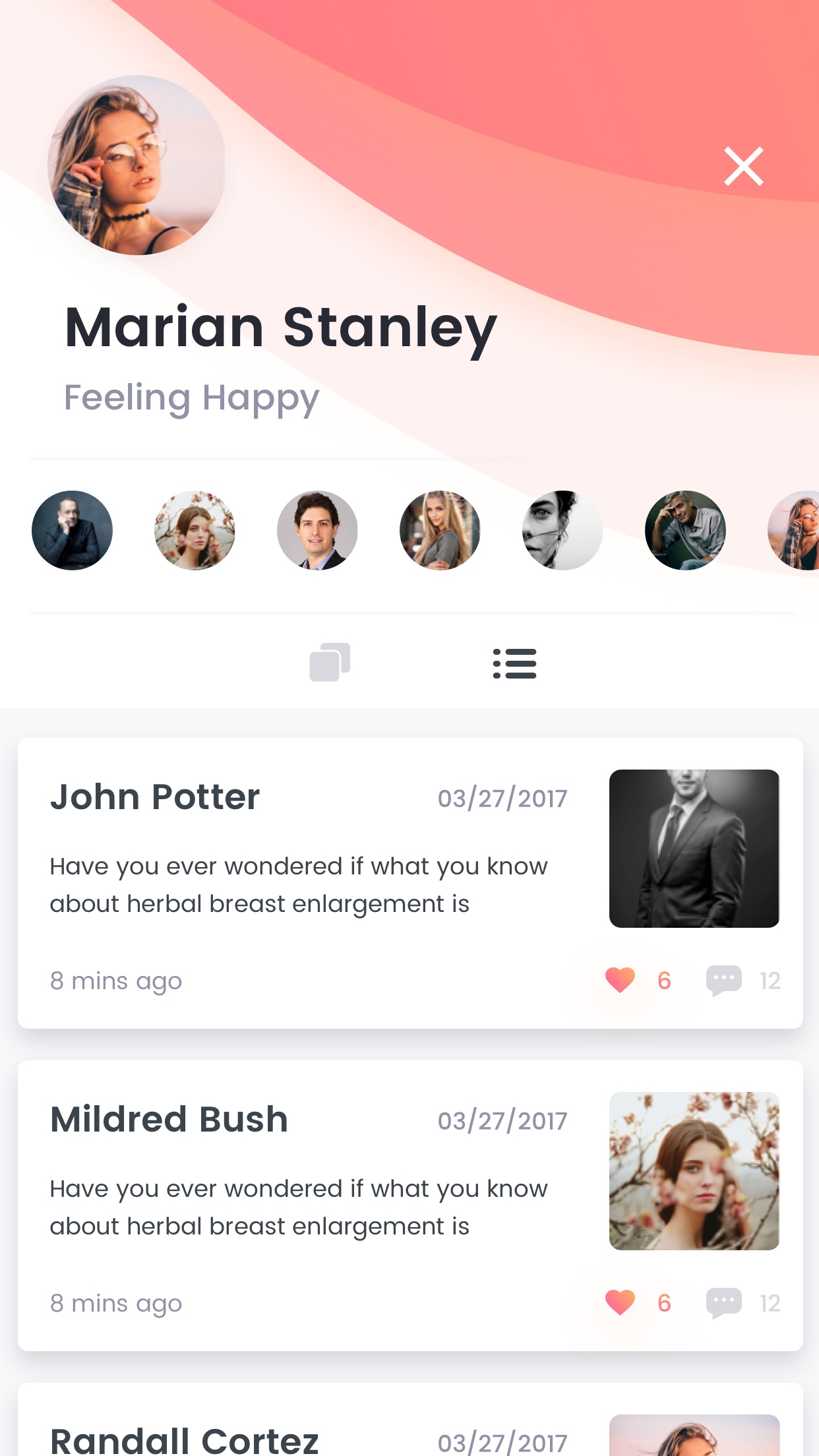Select the avatar of blonde long-haired woman
The image size is (819, 1456).
click(440, 530)
